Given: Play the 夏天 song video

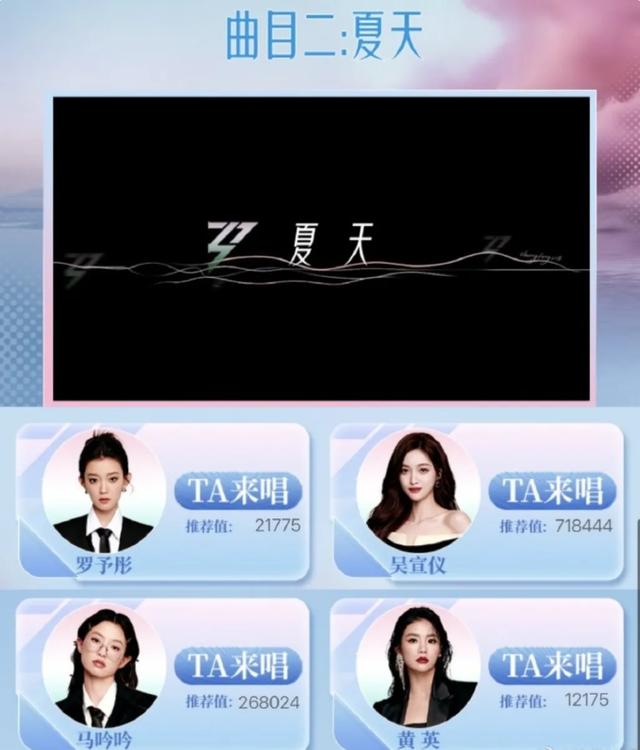Looking at the screenshot, I should click(x=322, y=247).
